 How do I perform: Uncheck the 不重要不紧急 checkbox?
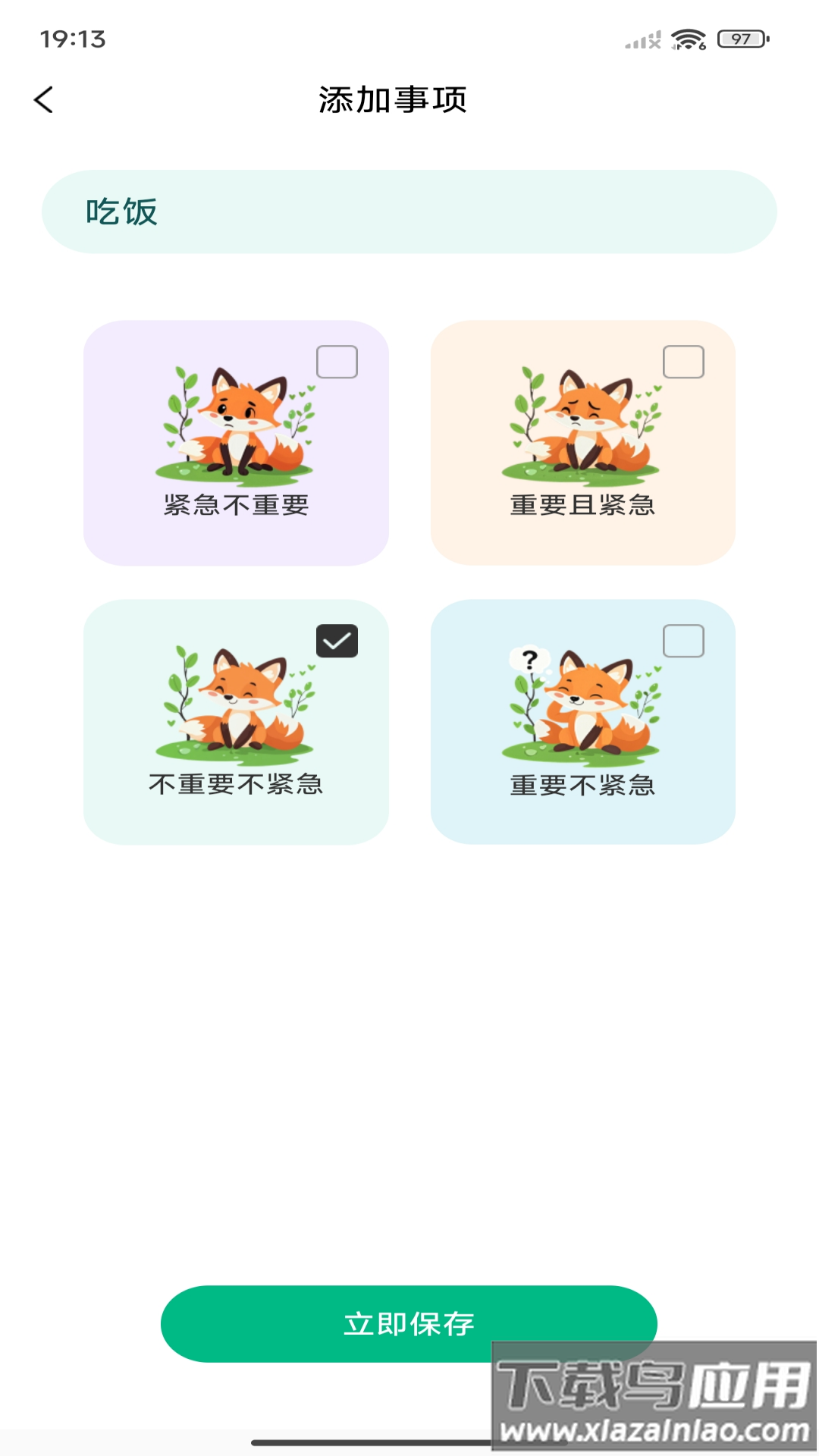(x=337, y=640)
